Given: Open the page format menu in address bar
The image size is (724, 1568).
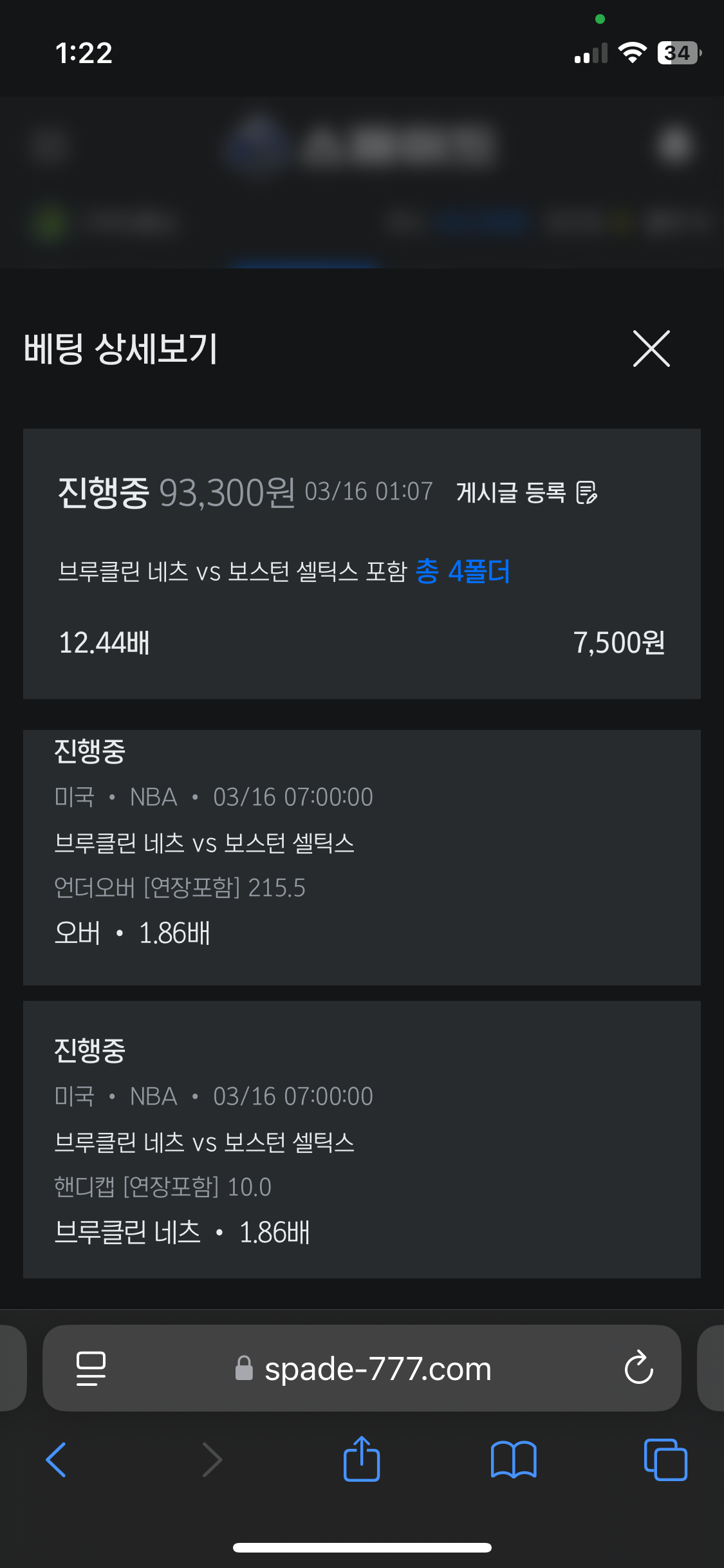Looking at the screenshot, I should tap(91, 1368).
